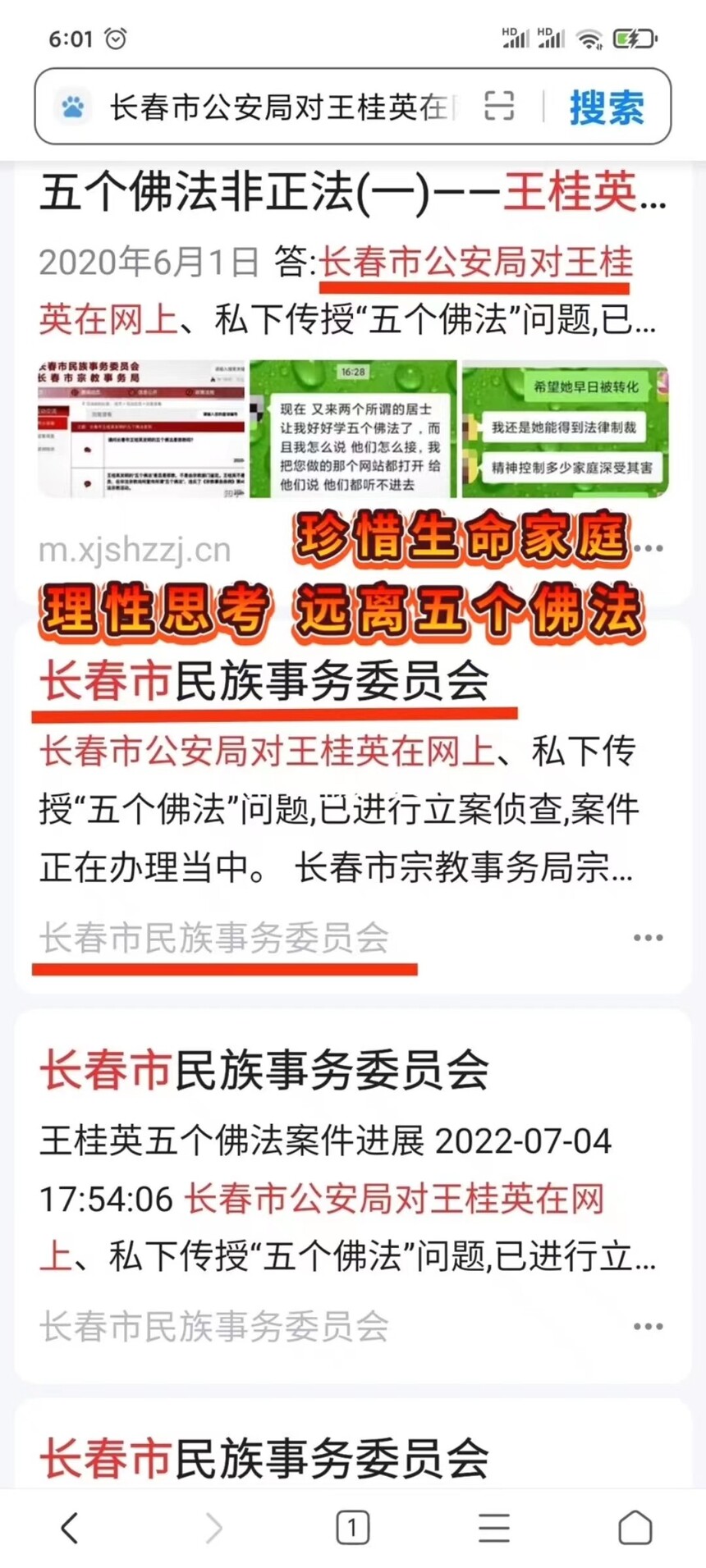The image size is (706, 1568).
Task: Tap the 搜索 button
Action: 607,107
